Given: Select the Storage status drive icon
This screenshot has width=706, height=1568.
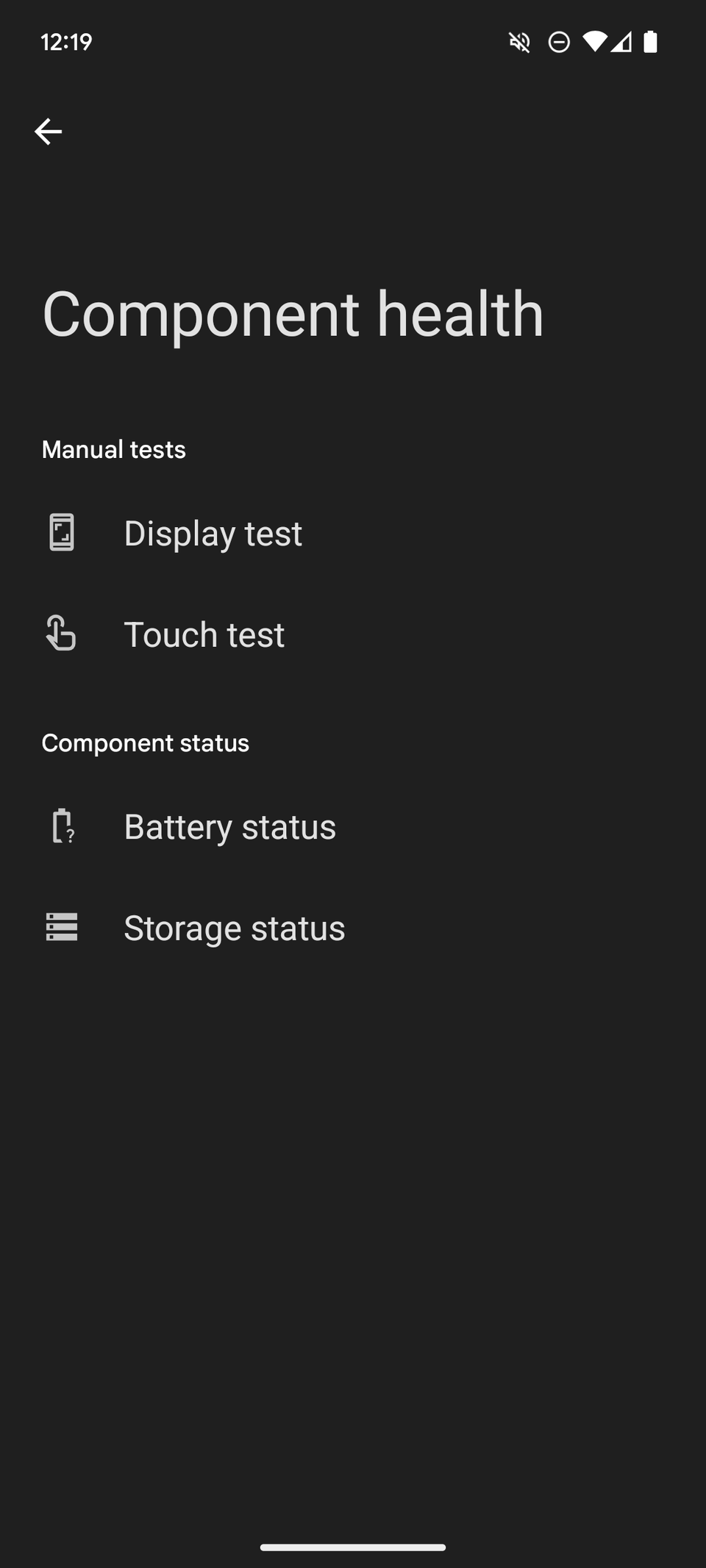Looking at the screenshot, I should [x=62, y=928].
